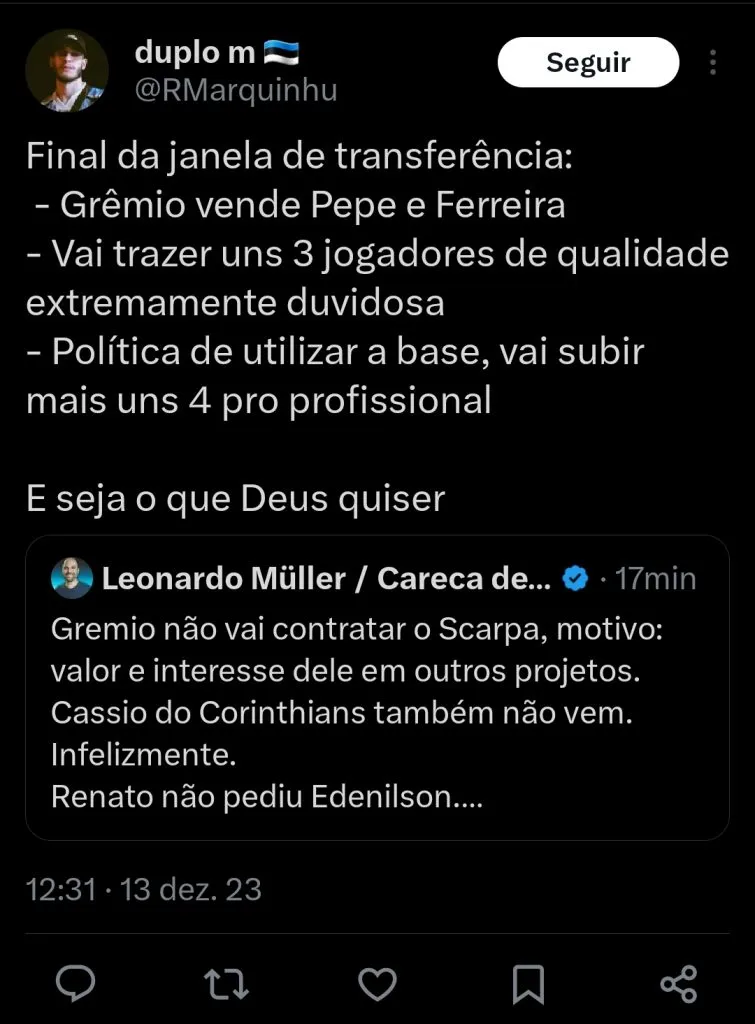The image size is (755, 1024).
Task: Share this tweet
Action: (x=679, y=984)
